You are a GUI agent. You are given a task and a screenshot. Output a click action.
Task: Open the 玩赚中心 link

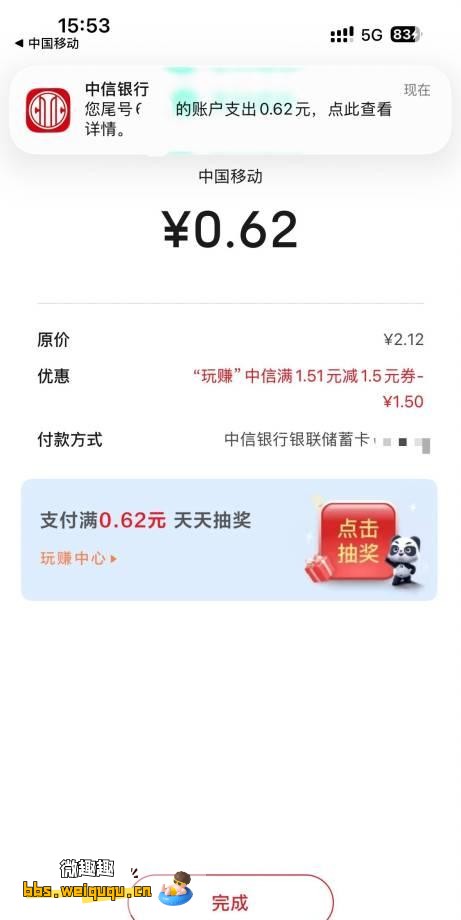point(79,559)
